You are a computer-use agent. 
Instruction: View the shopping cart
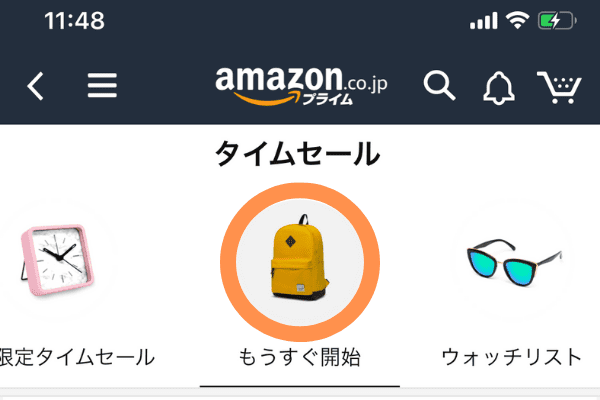coord(559,87)
